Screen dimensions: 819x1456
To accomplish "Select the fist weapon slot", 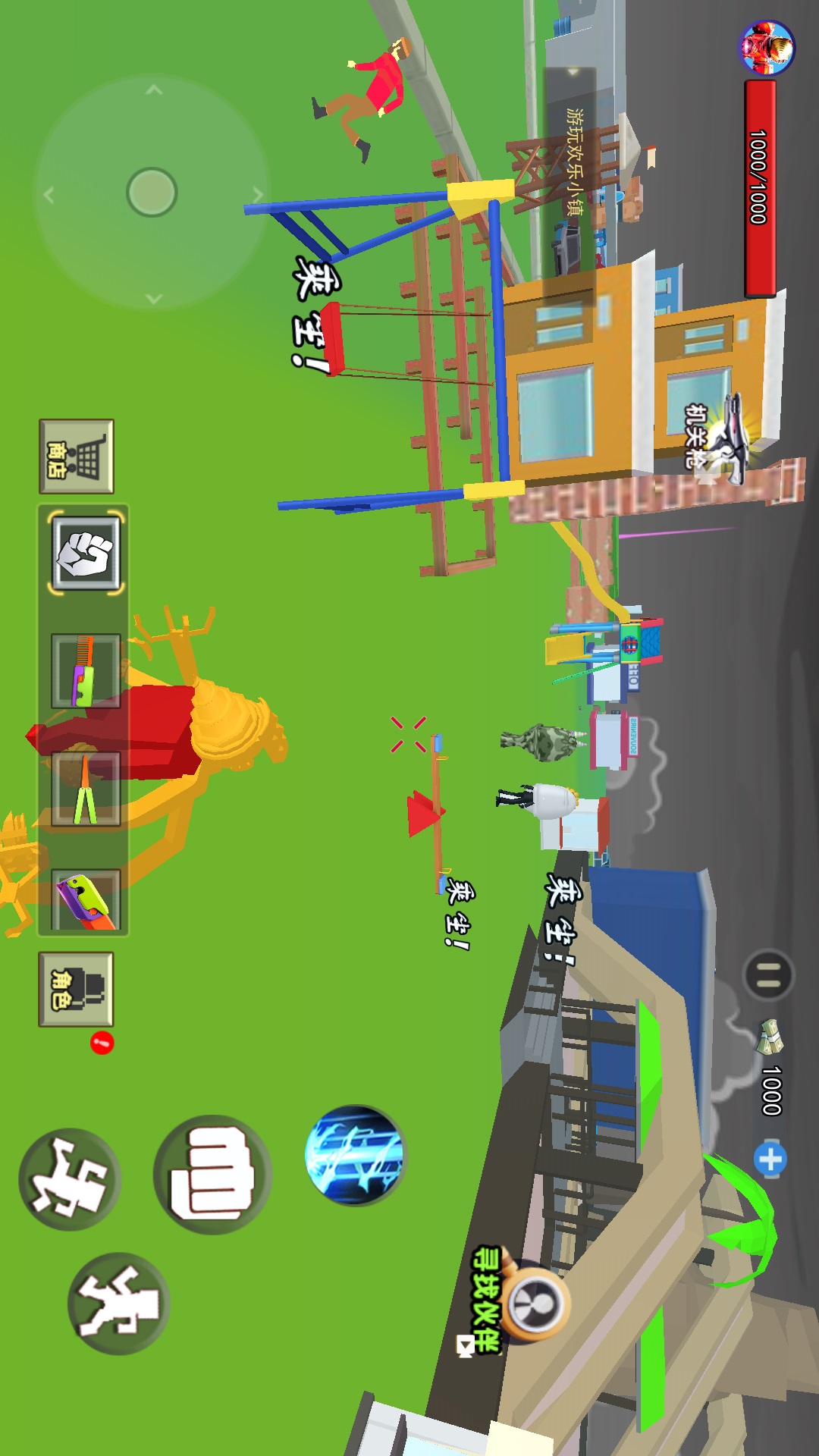I will coord(86,553).
